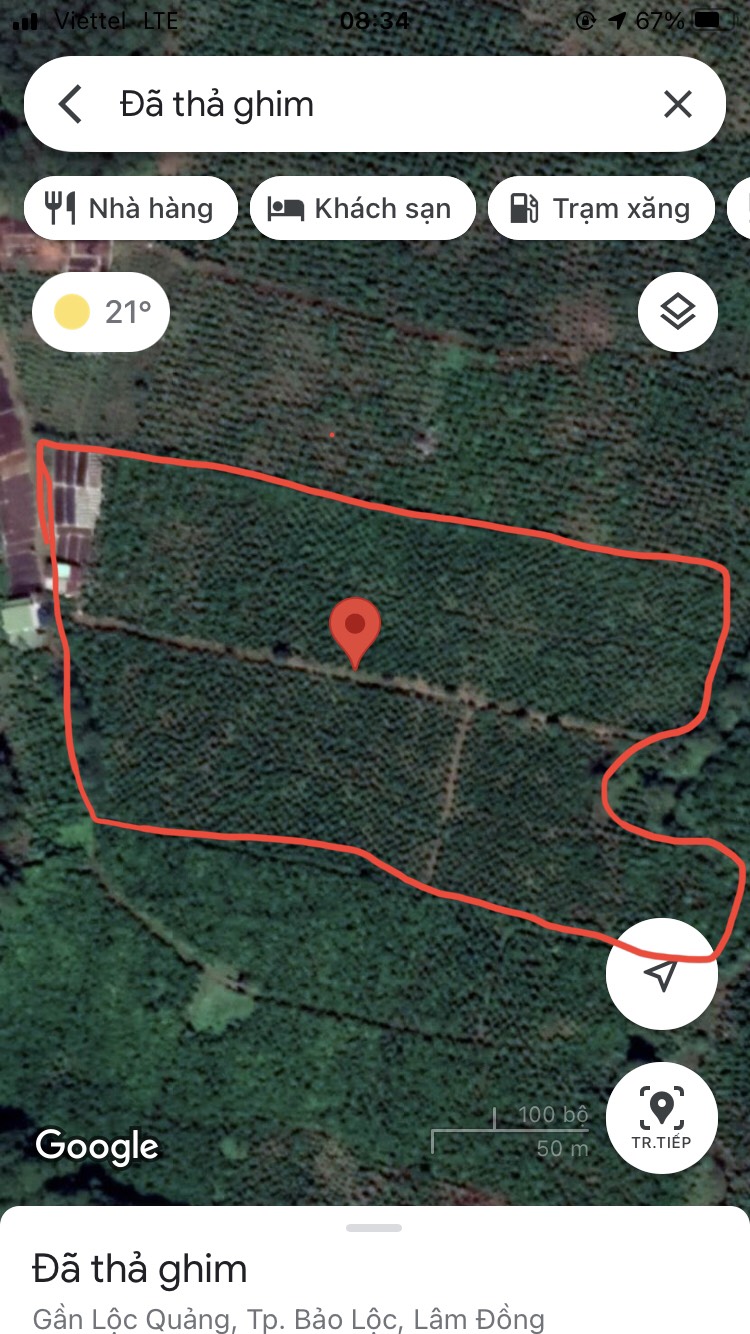This screenshot has width=750, height=1334.
Task: Select the Khách sạn chip
Action: pos(362,208)
